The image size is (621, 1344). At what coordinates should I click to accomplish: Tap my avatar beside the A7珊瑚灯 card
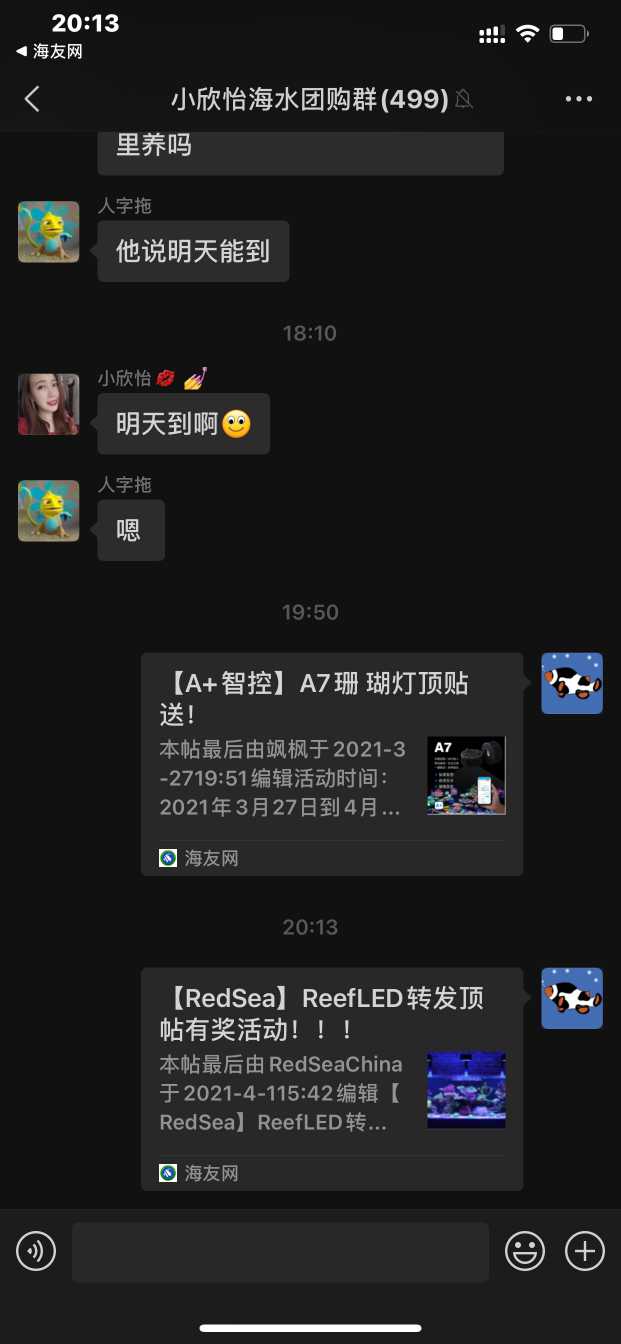(572, 683)
